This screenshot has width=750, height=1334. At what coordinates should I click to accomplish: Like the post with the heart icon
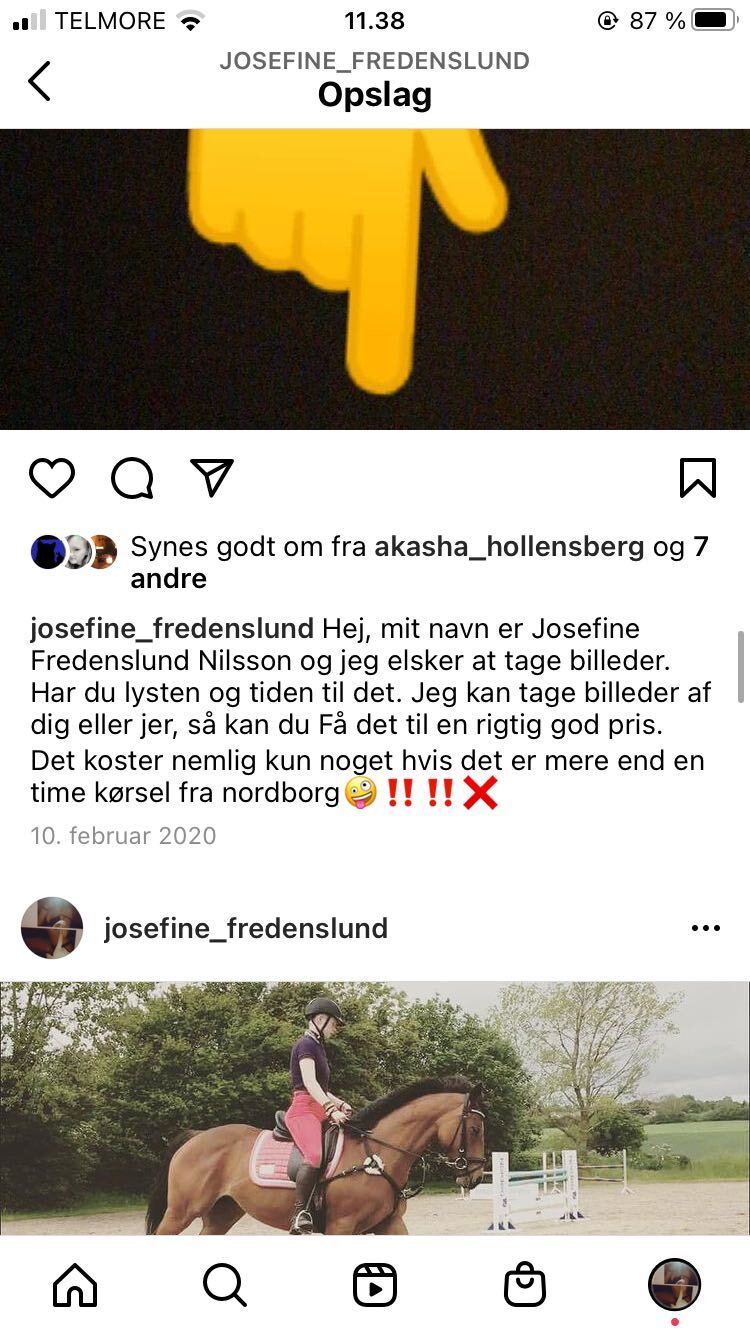click(x=52, y=478)
